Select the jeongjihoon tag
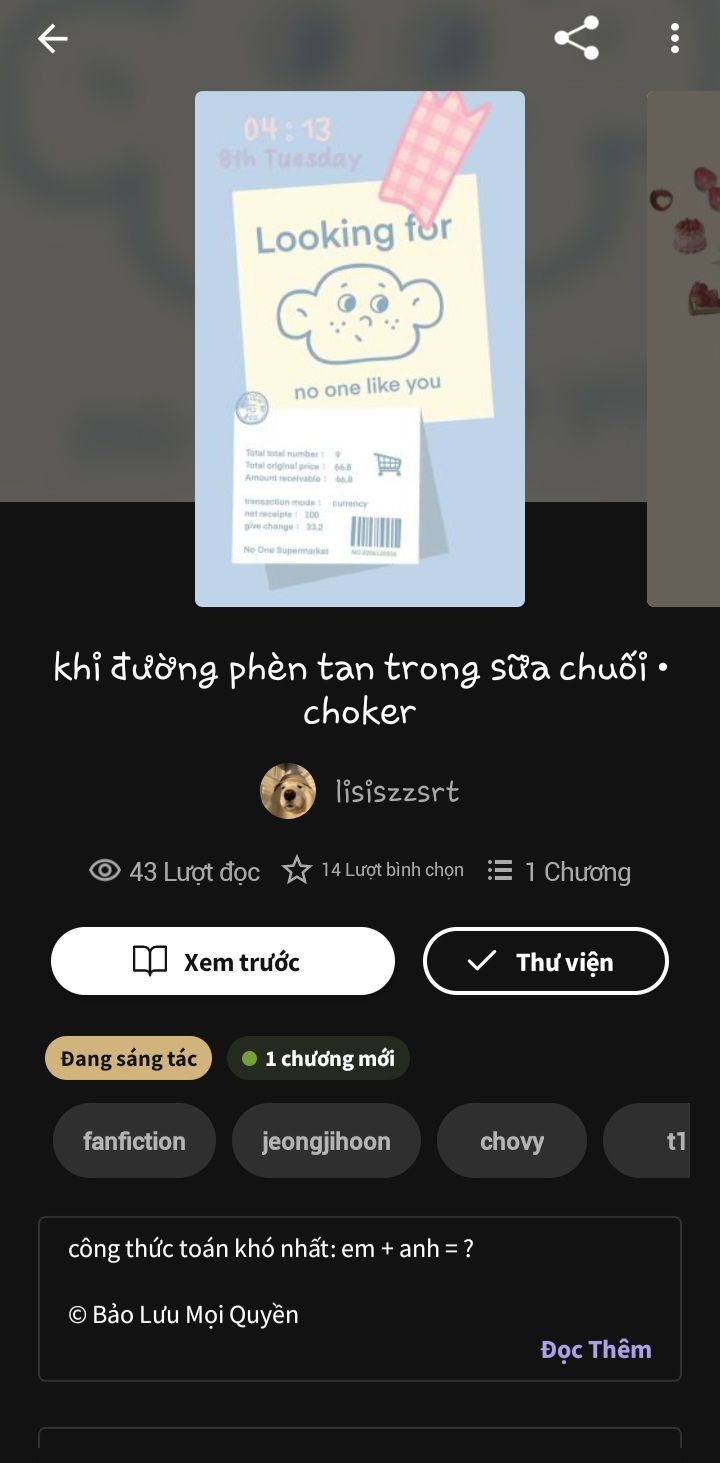Viewport: 720px width, 1463px height. pos(326,1141)
